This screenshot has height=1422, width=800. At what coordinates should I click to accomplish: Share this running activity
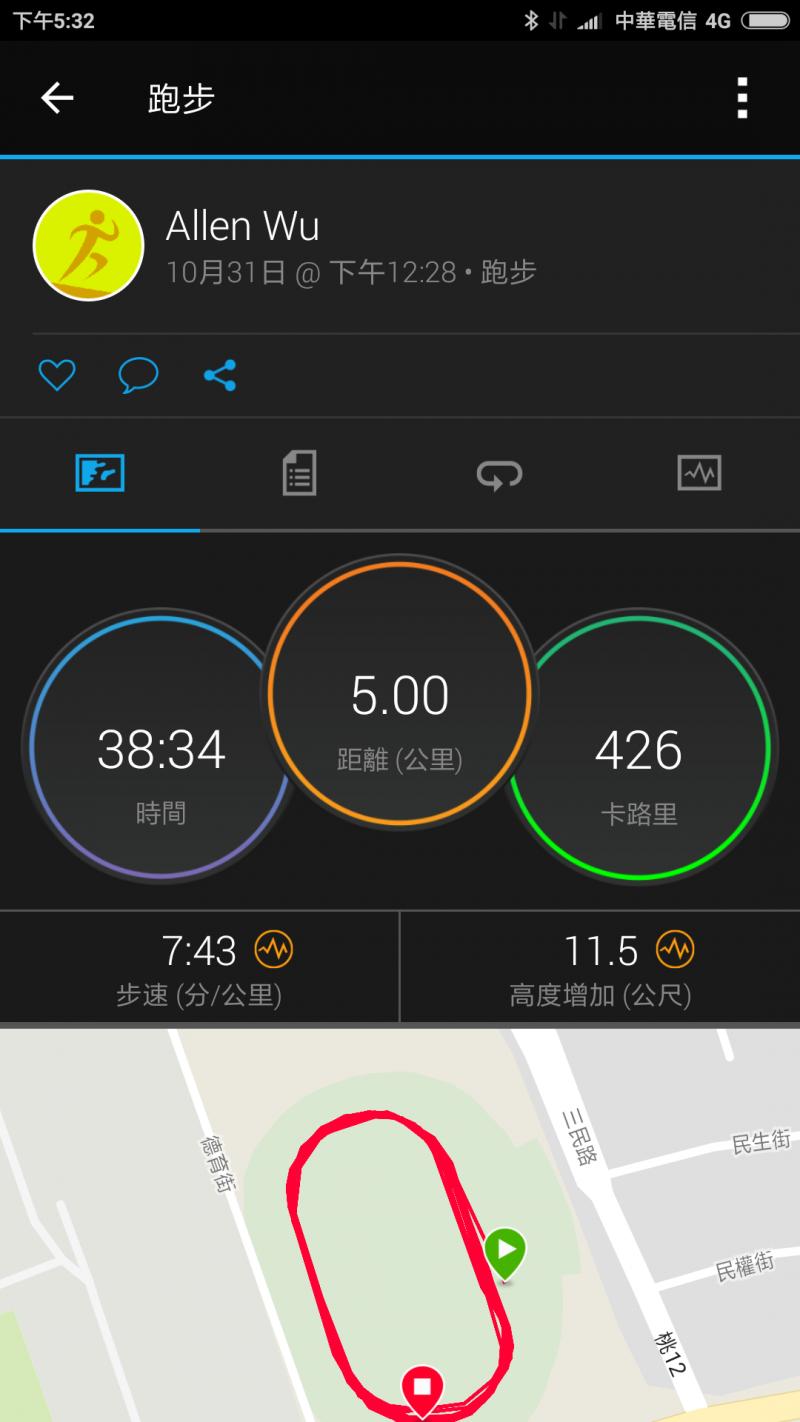220,375
